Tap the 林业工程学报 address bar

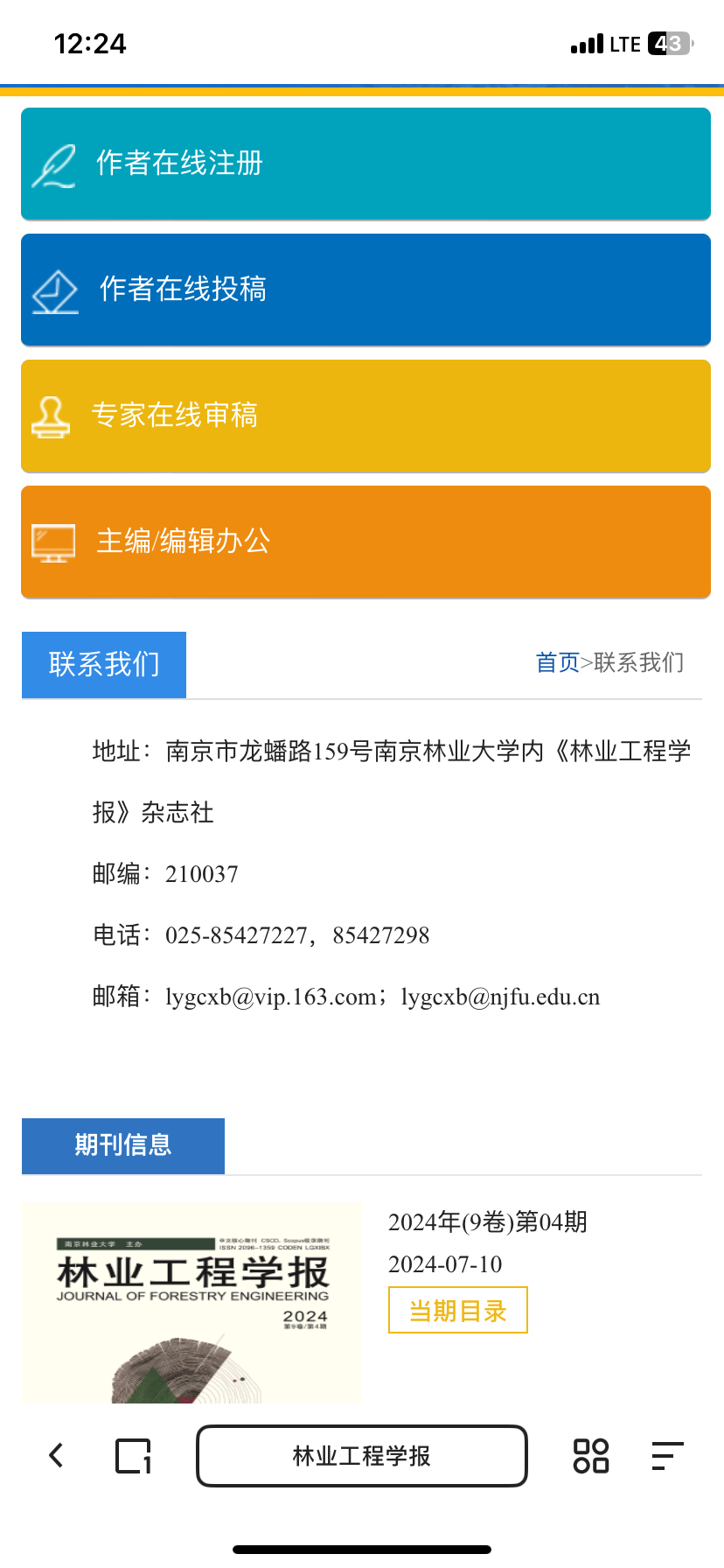click(362, 1456)
